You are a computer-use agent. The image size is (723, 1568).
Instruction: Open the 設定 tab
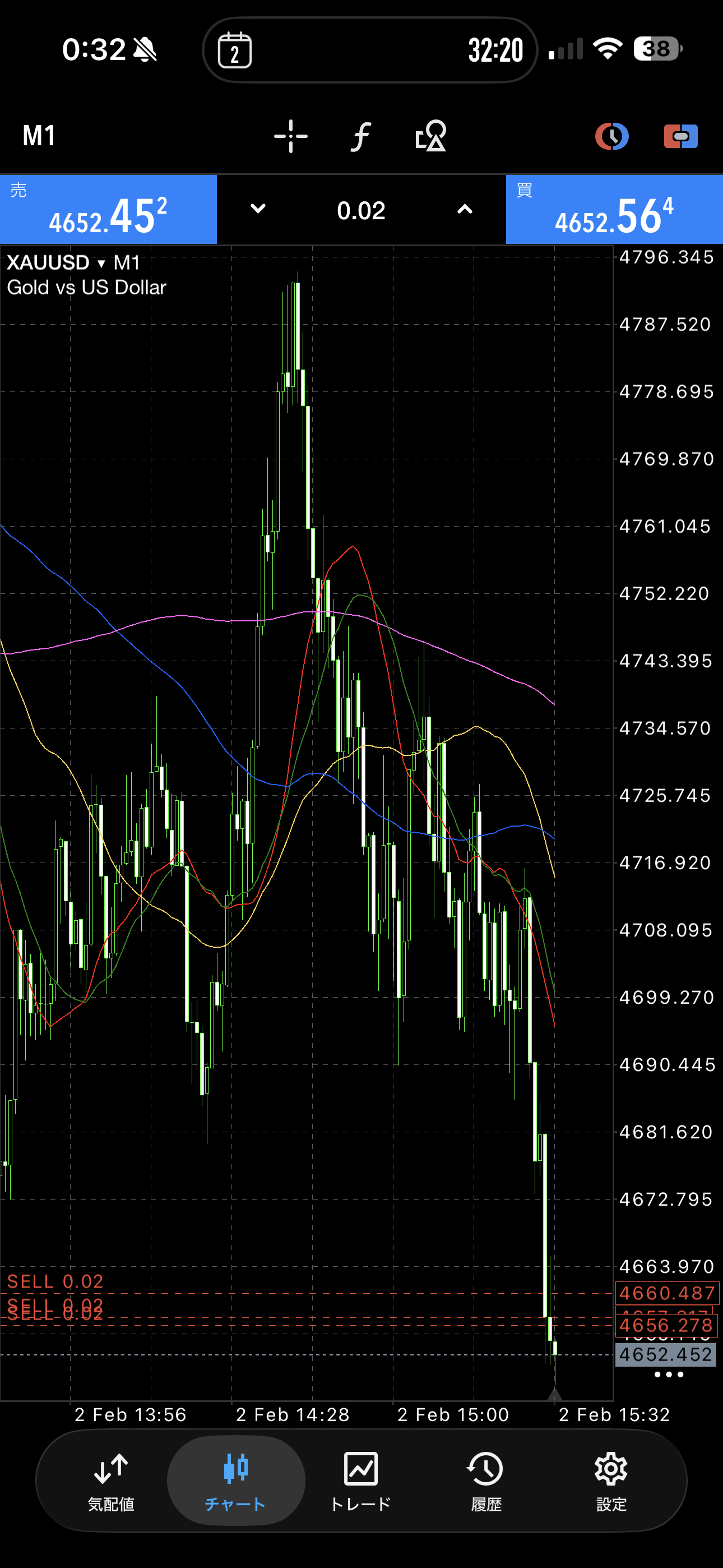[611, 1479]
